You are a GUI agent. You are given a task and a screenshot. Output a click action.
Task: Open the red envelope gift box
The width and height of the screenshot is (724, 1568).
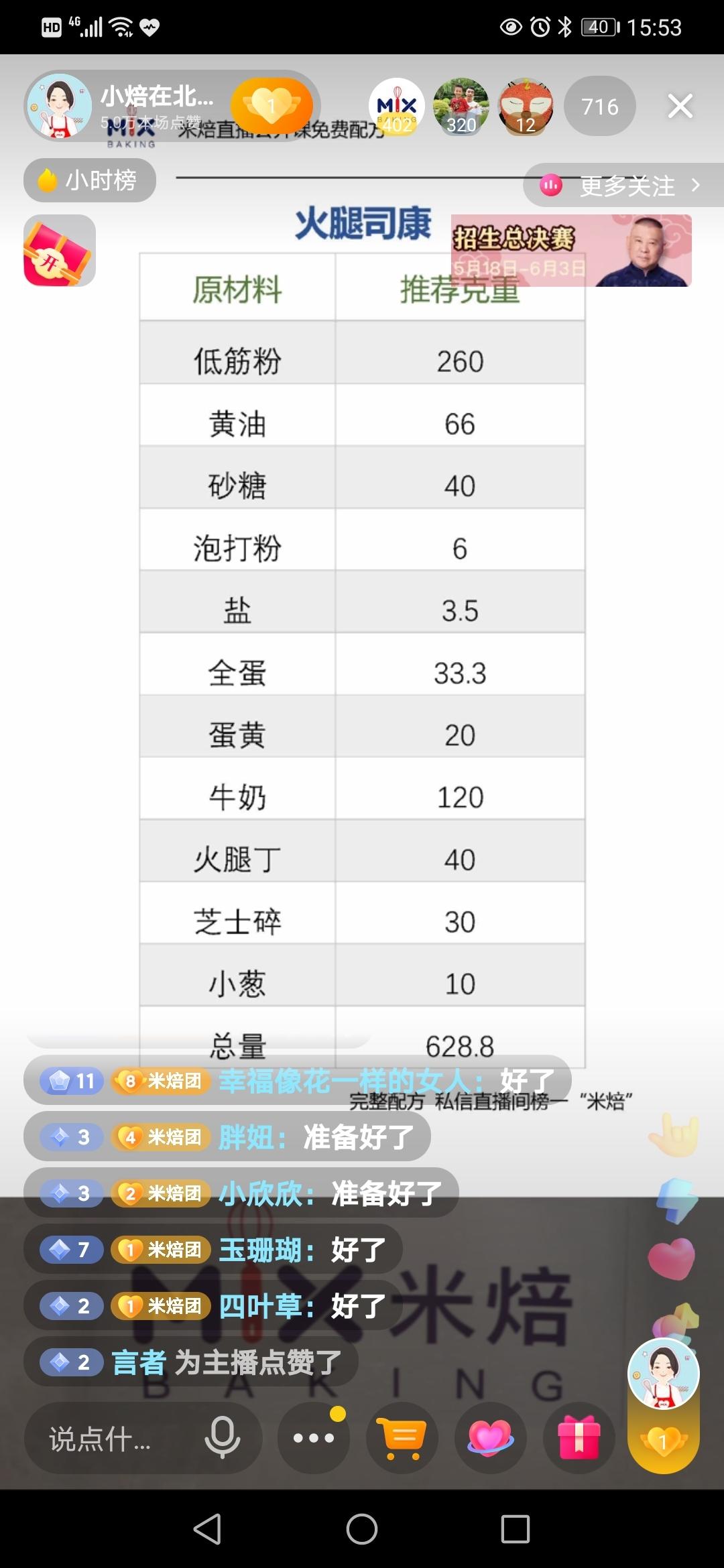pyautogui.click(x=59, y=251)
